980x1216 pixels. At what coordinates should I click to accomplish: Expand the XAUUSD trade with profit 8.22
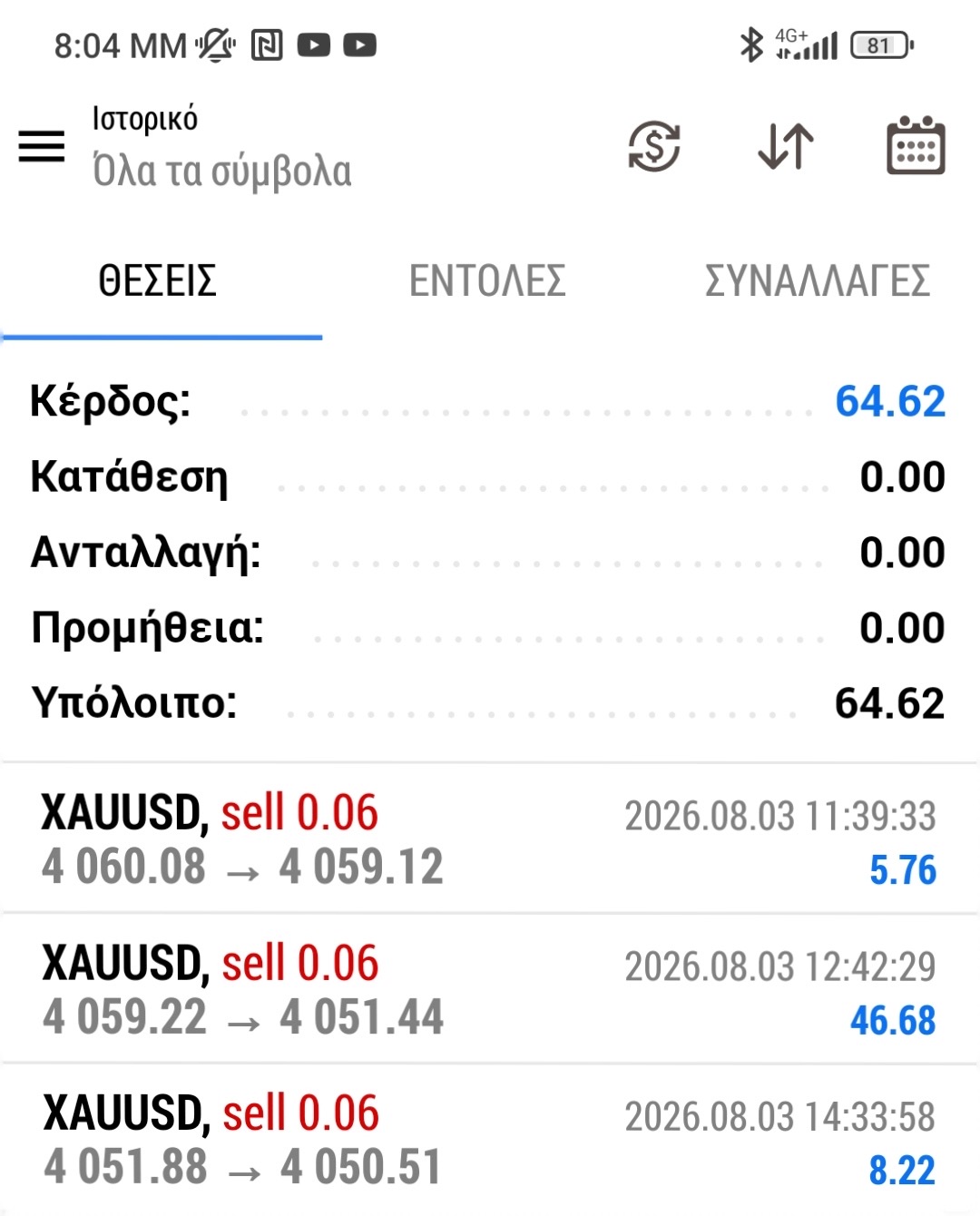(490, 1140)
